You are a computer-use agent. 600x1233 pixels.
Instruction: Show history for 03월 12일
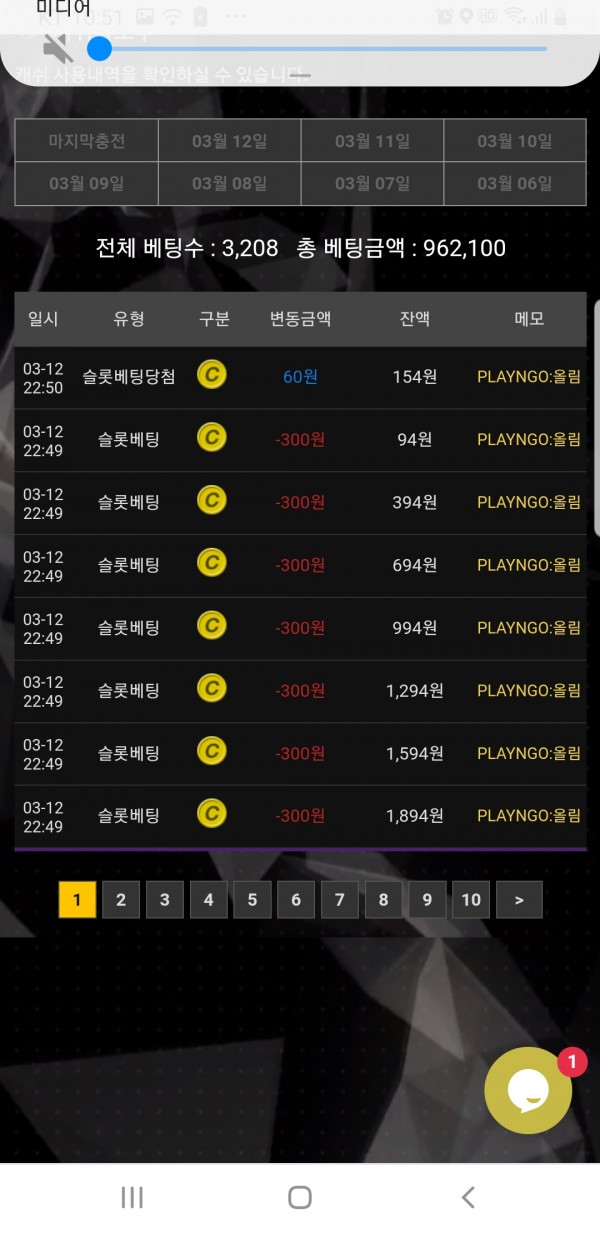coord(229,141)
